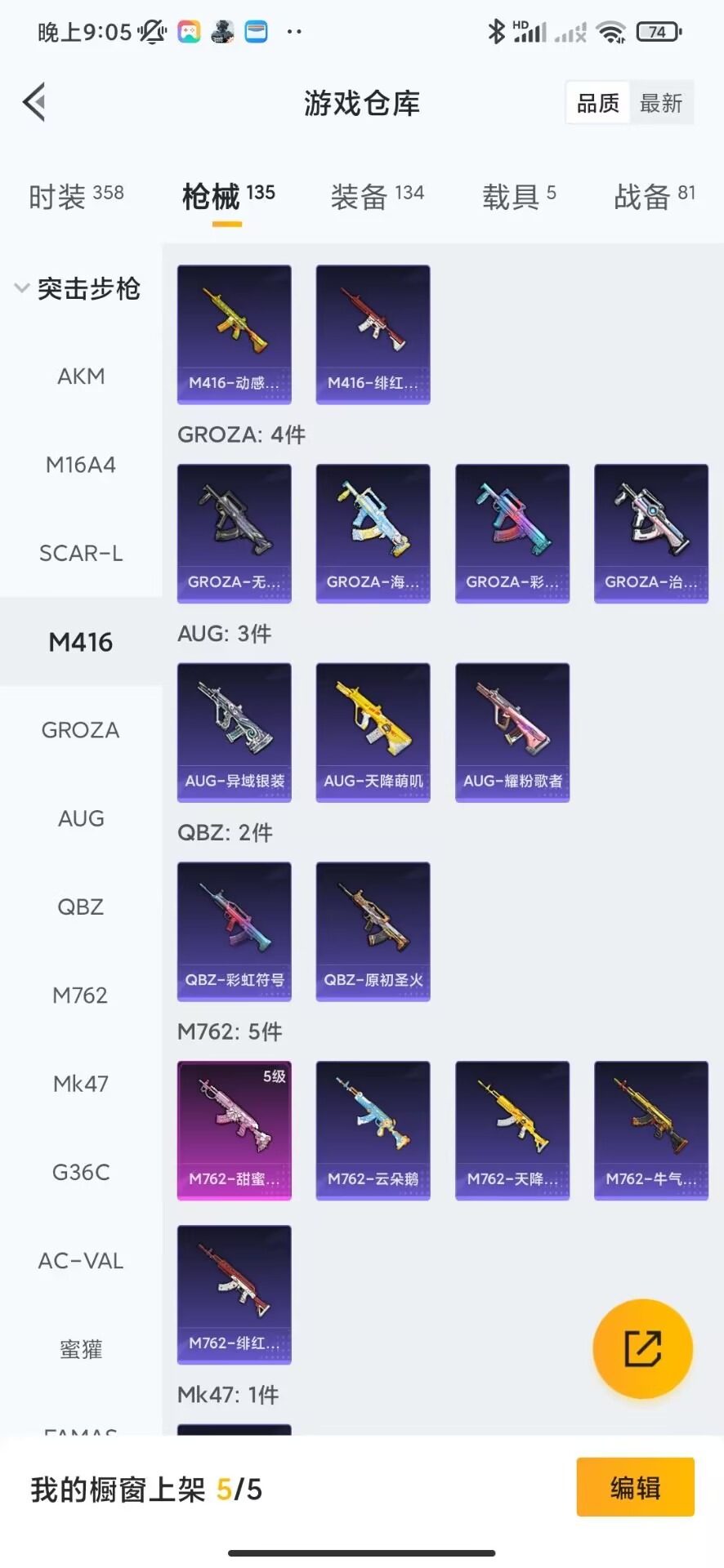This screenshot has width=724, height=1568.
Task: Tap the 编辑 button
Action: [x=635, y=1487]
